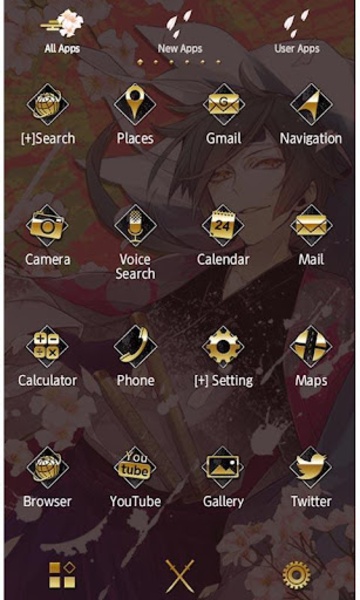Viewport: 360px width, 600px height.
Task: Launch YouTube
Action: tap(135, 477)
